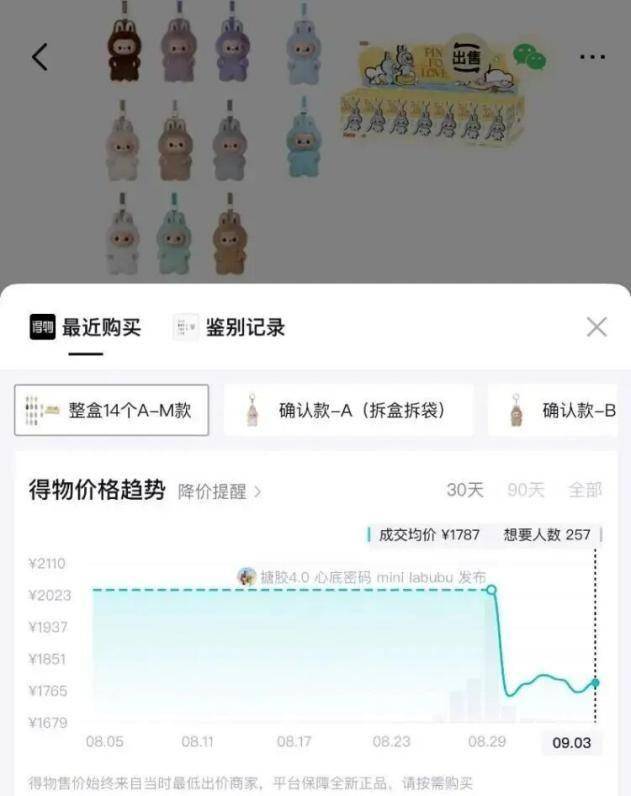Switch to the 鉴别记录 tab
This screenshot has width=631, height=796.
tap(230, 327)
